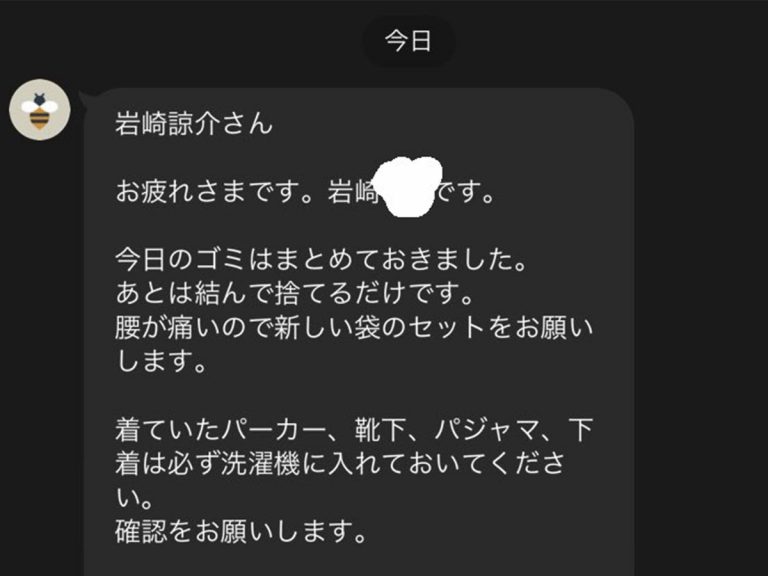Viewport: 768px width, 576px height.
Task: Open the sender's bee avatar profile
Action: (40, 111)
